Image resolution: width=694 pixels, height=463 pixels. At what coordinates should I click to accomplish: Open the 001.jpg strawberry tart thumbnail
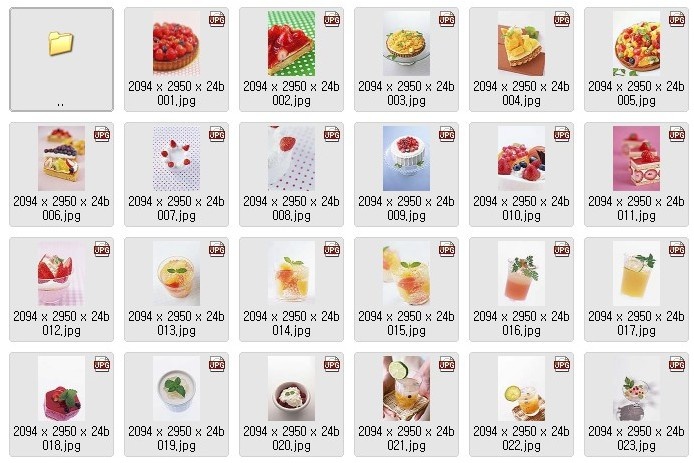pyautogui.click(x=176, y=59)
